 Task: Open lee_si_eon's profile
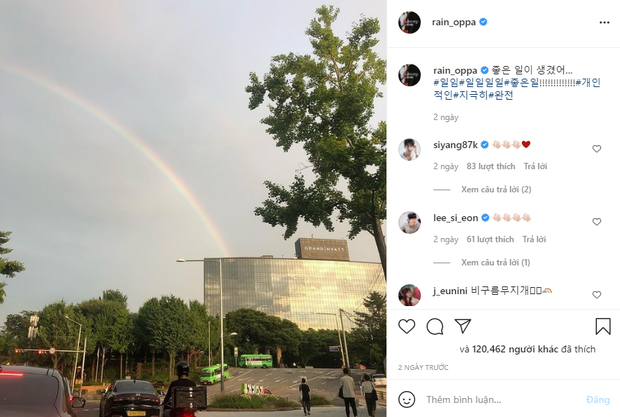455,217
